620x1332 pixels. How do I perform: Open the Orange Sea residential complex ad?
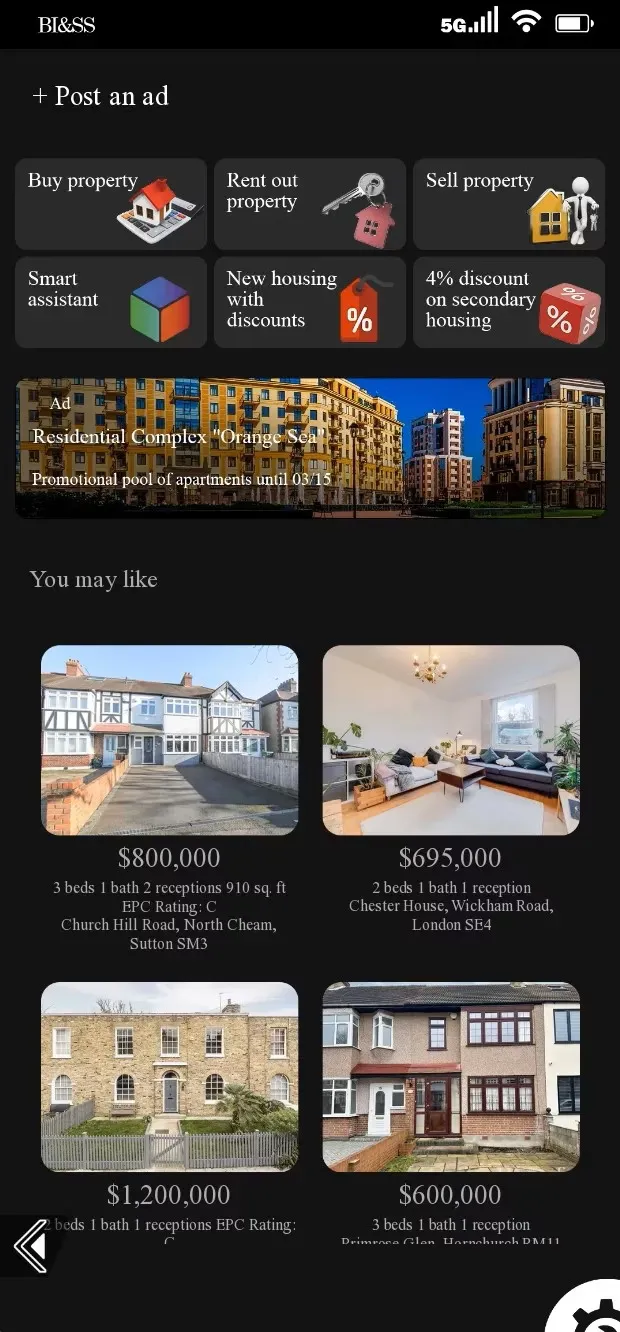pyautogui.click(x=310, y=448)
